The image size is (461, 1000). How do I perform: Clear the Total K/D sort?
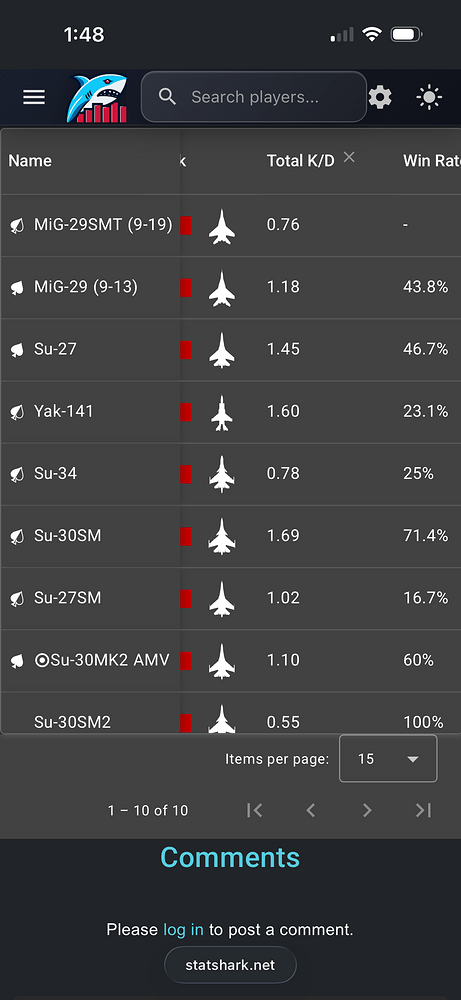349,157
